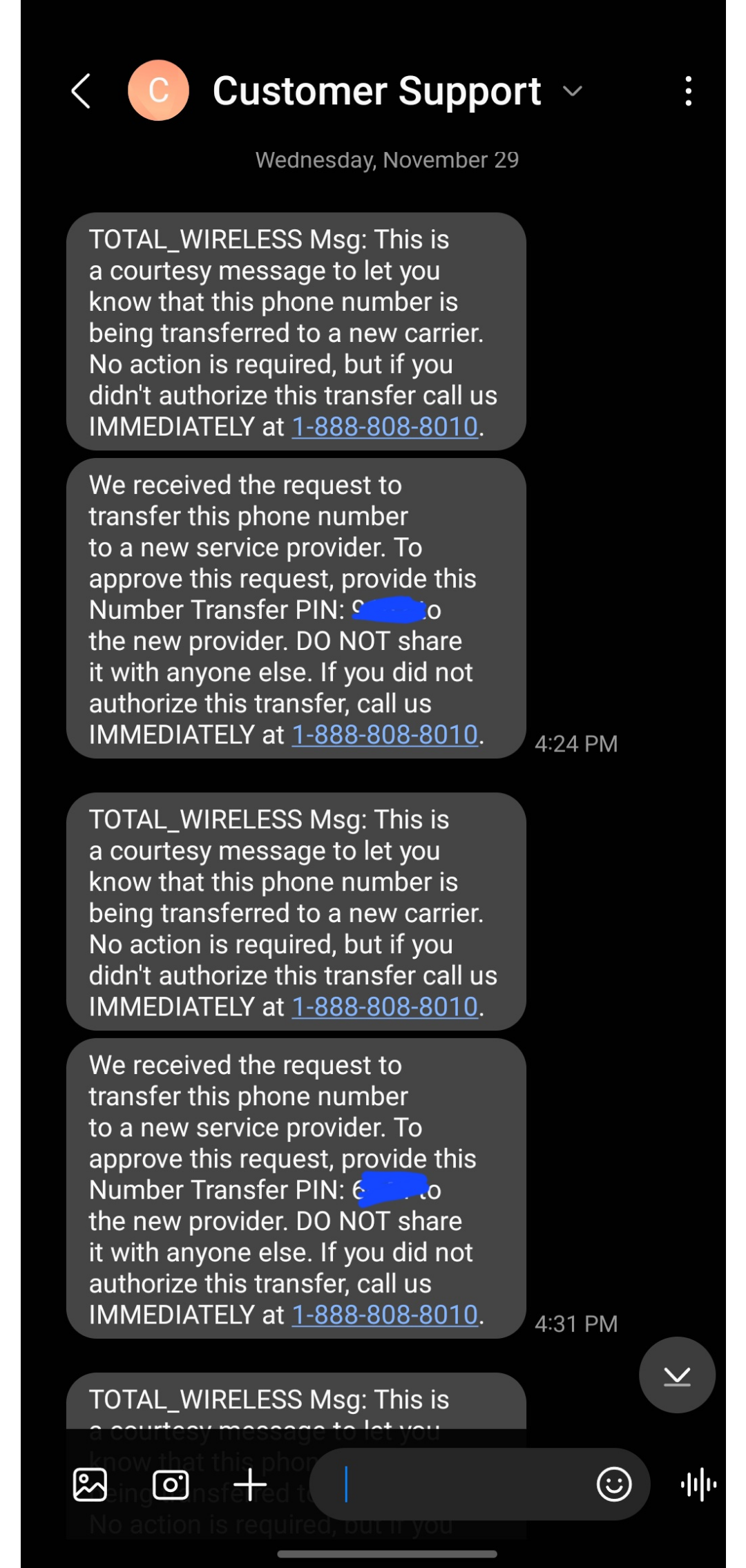Jump to latest message with down arrow

point(677,1375)
